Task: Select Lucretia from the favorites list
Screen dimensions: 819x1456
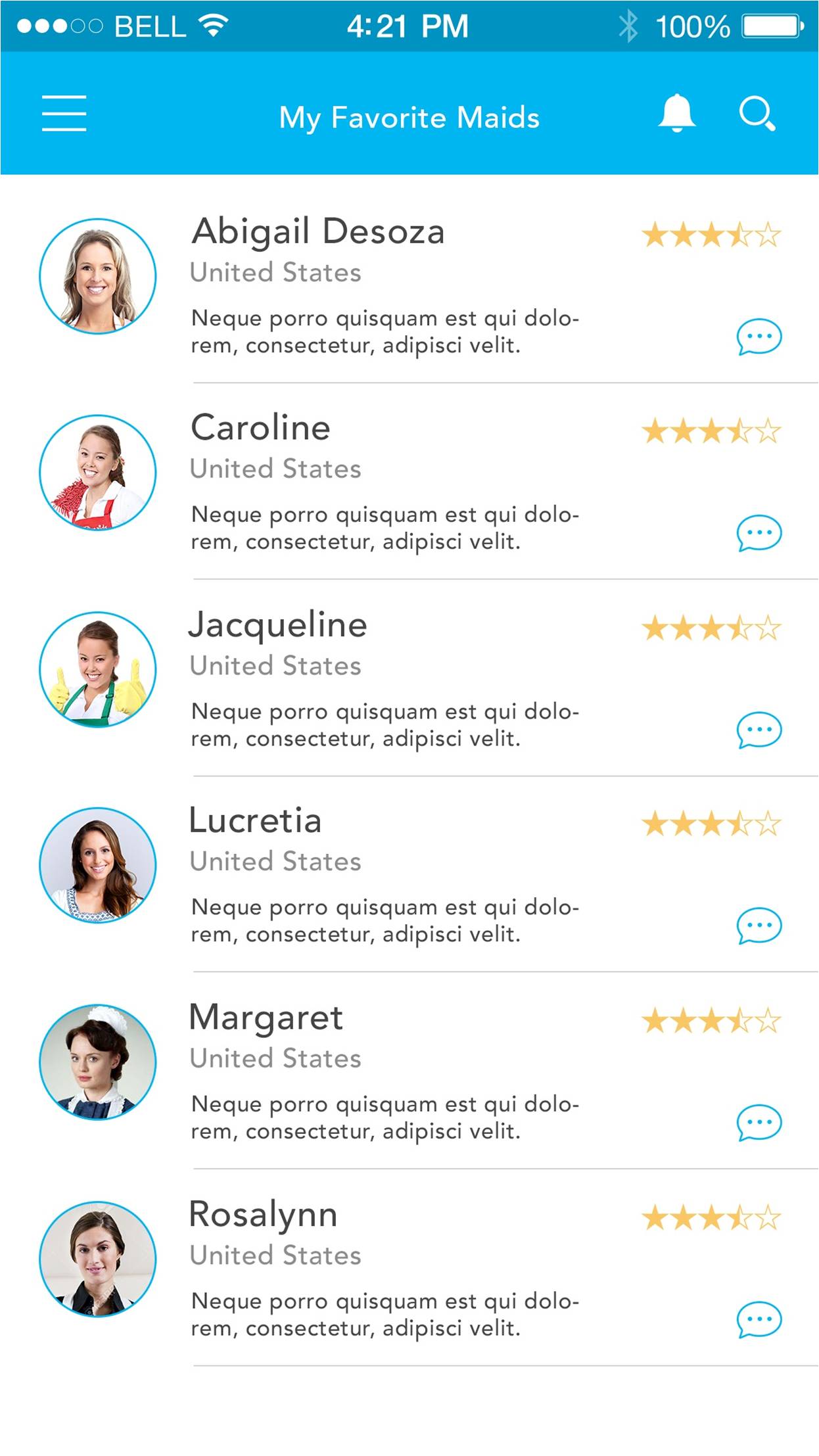Action: pyautogui.click(x=255, y=821)
